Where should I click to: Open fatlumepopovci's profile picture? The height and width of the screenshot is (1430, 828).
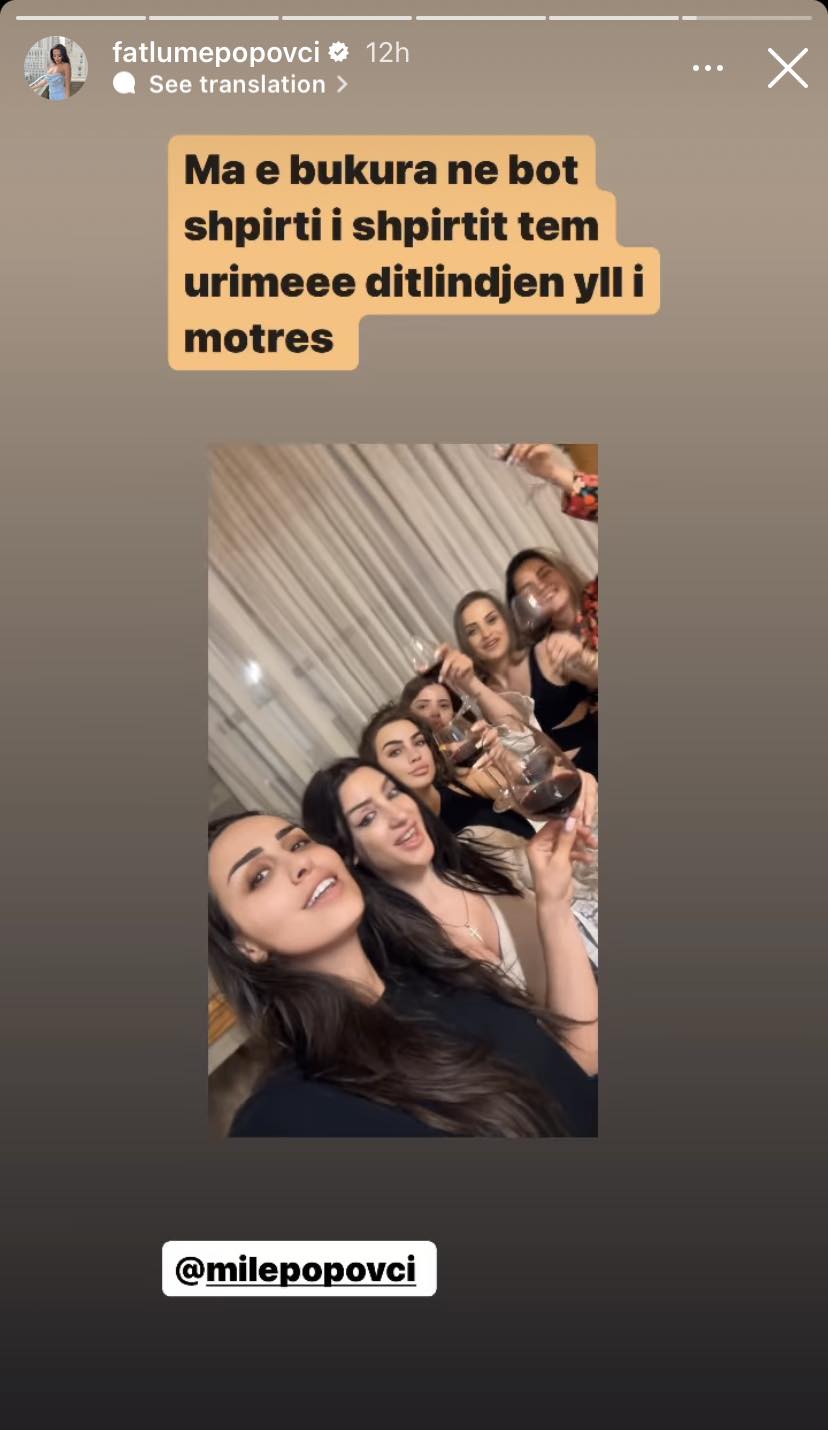pyautogui.click(x=55, y=68)
